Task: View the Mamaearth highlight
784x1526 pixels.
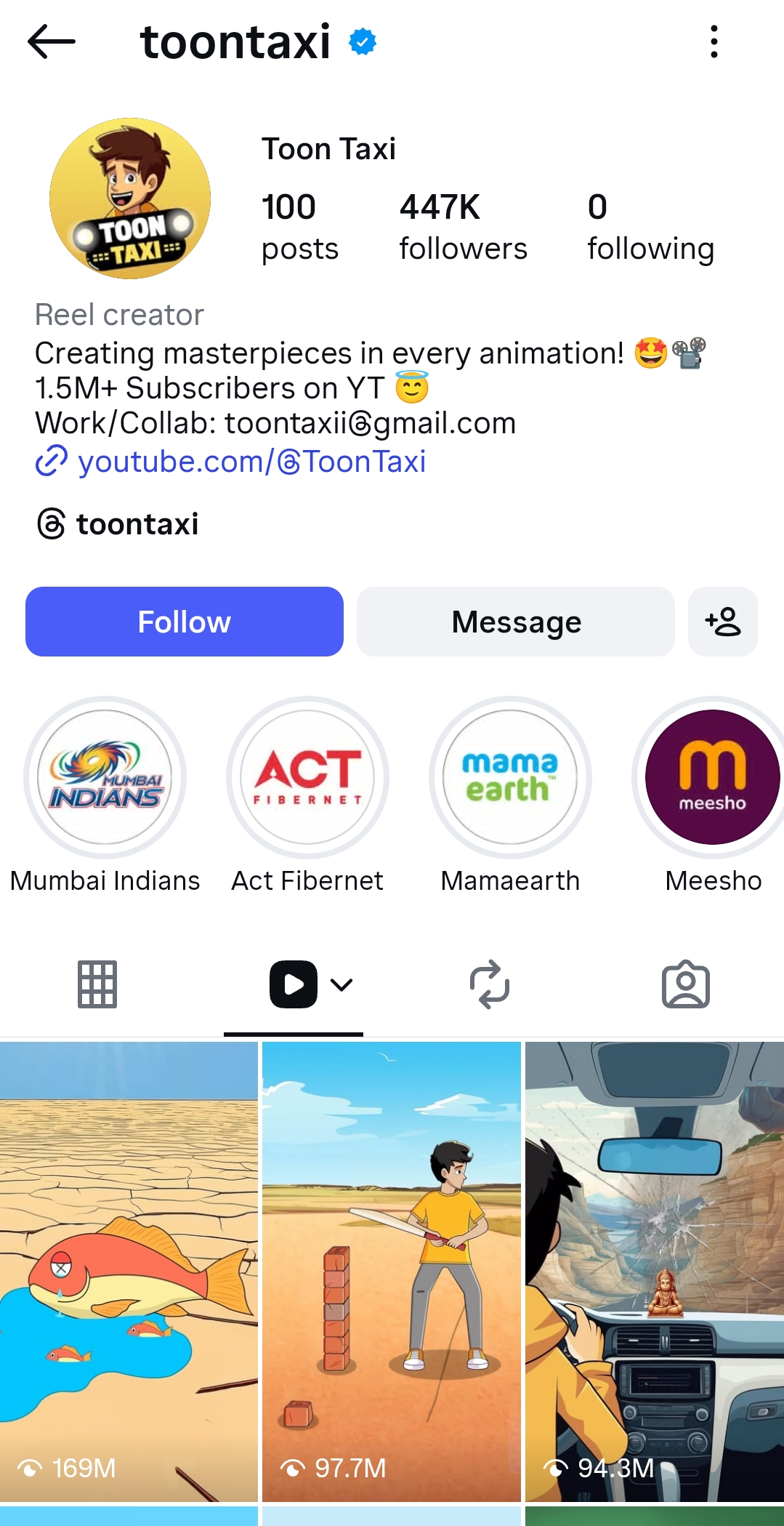Action: click(x=510, y=777)
